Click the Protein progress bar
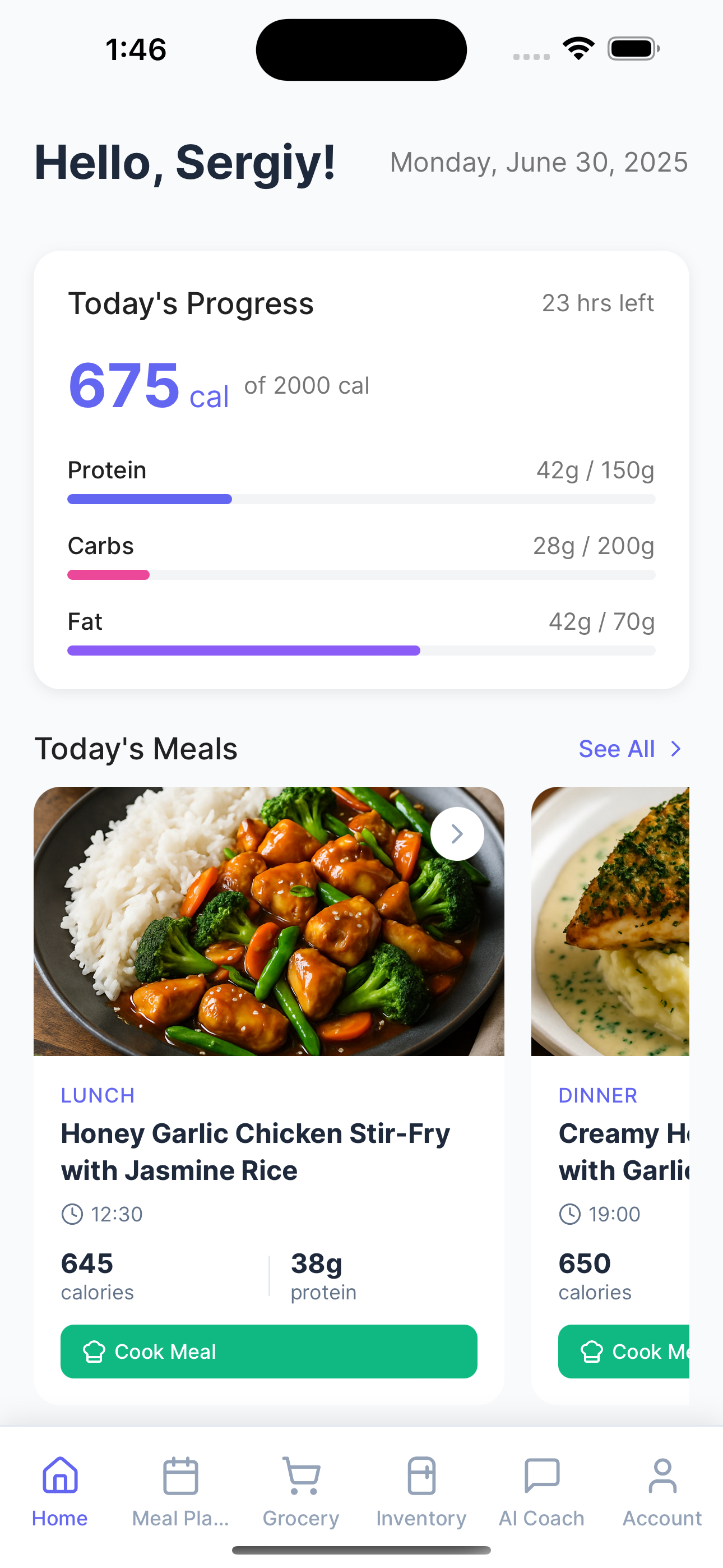 [x=361, y=499]
